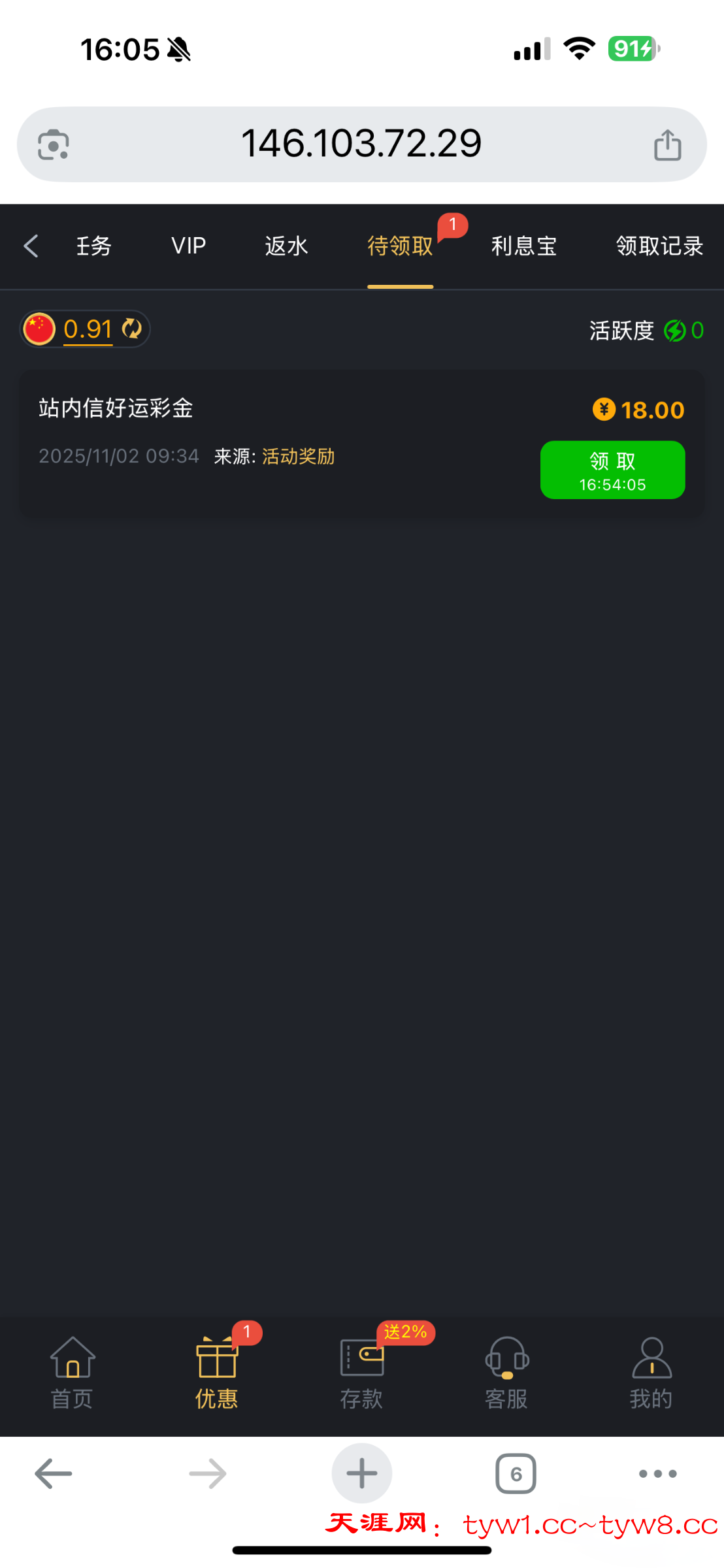Share the page from address bar
Viewport: 724px width, 1568px height.
click(x=667, y=144)
